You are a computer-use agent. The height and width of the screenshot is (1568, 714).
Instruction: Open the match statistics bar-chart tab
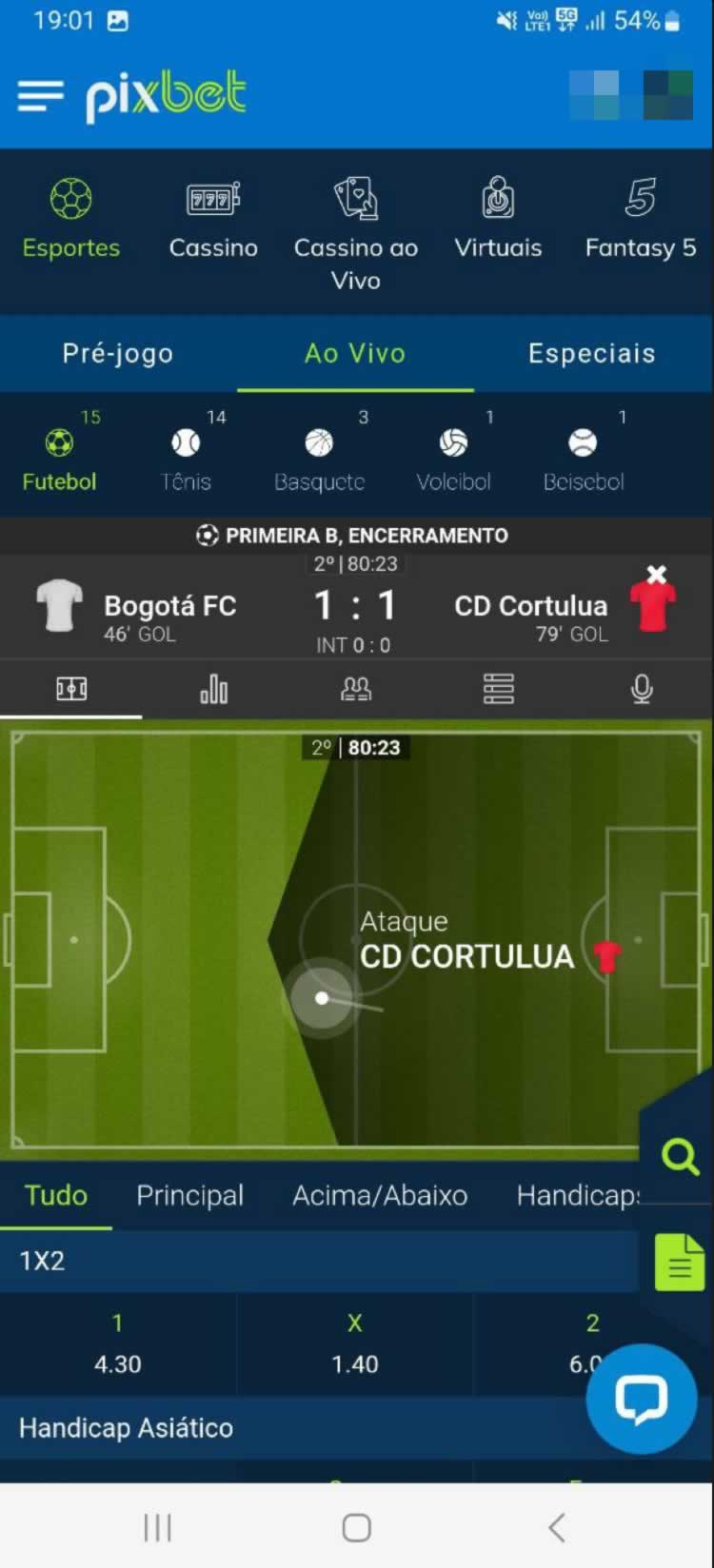coord(213,689)
